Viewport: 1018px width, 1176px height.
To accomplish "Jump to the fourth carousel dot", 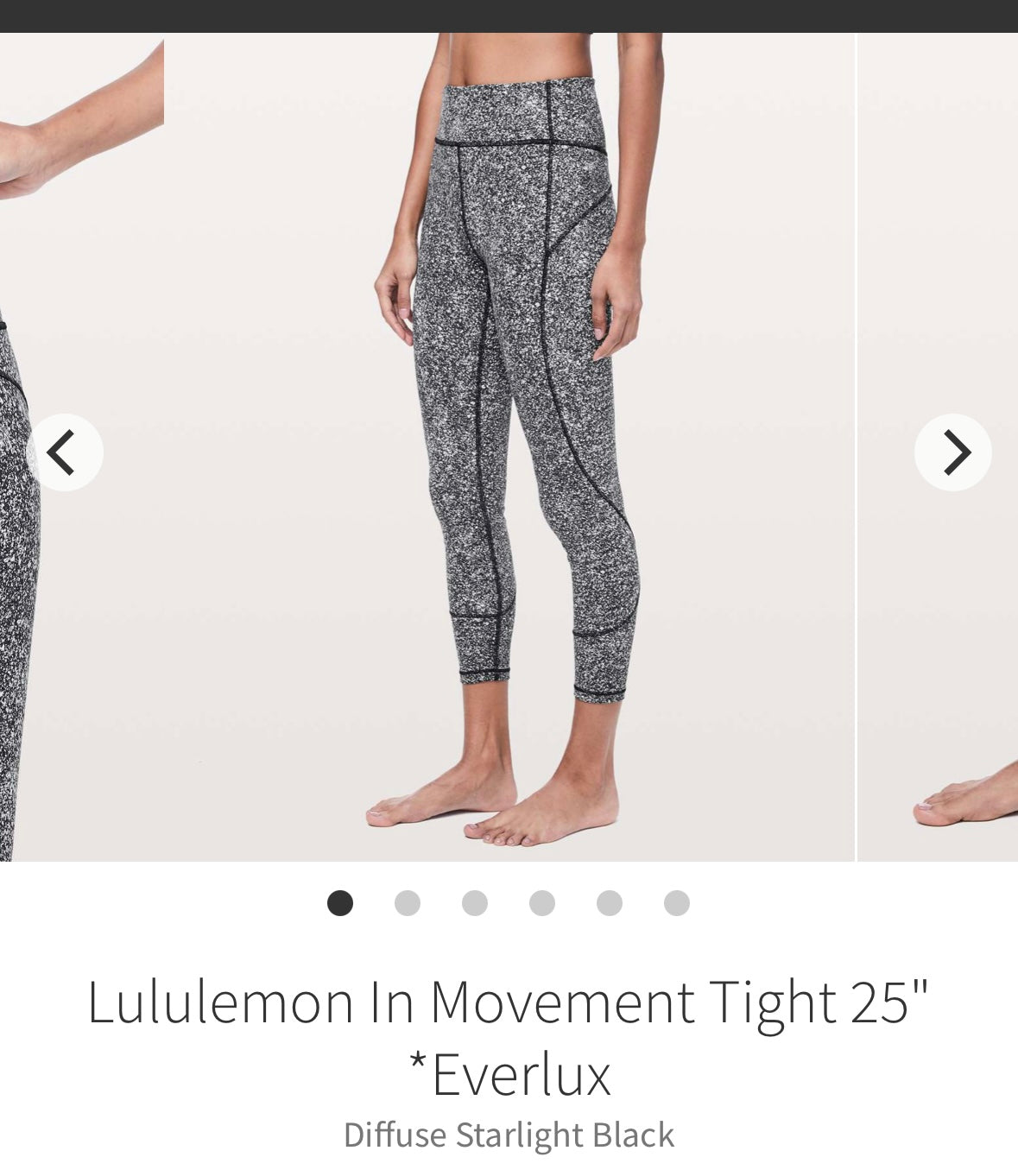I will click(542, 903).
